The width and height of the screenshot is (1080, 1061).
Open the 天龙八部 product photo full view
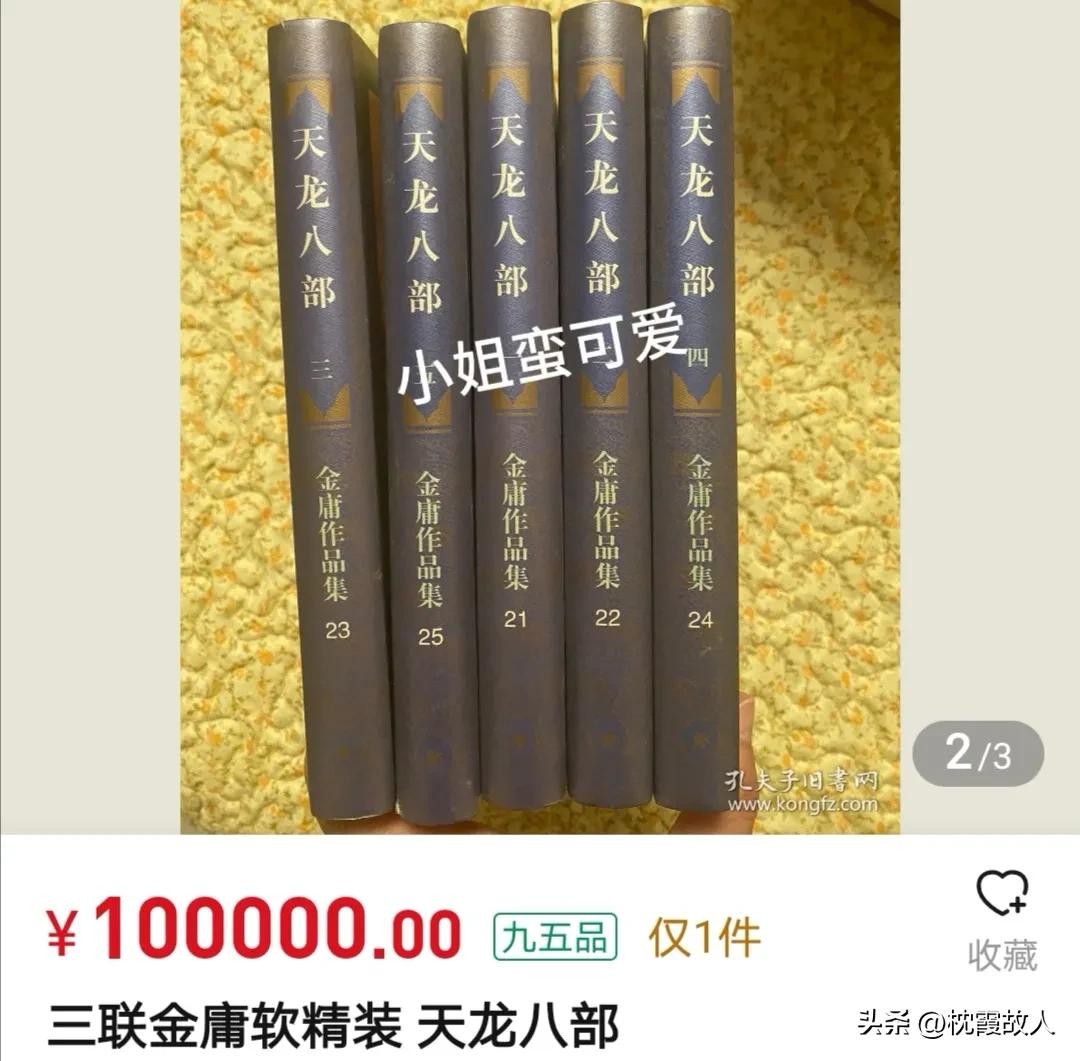pyautogui.click(x=540, y=420)
